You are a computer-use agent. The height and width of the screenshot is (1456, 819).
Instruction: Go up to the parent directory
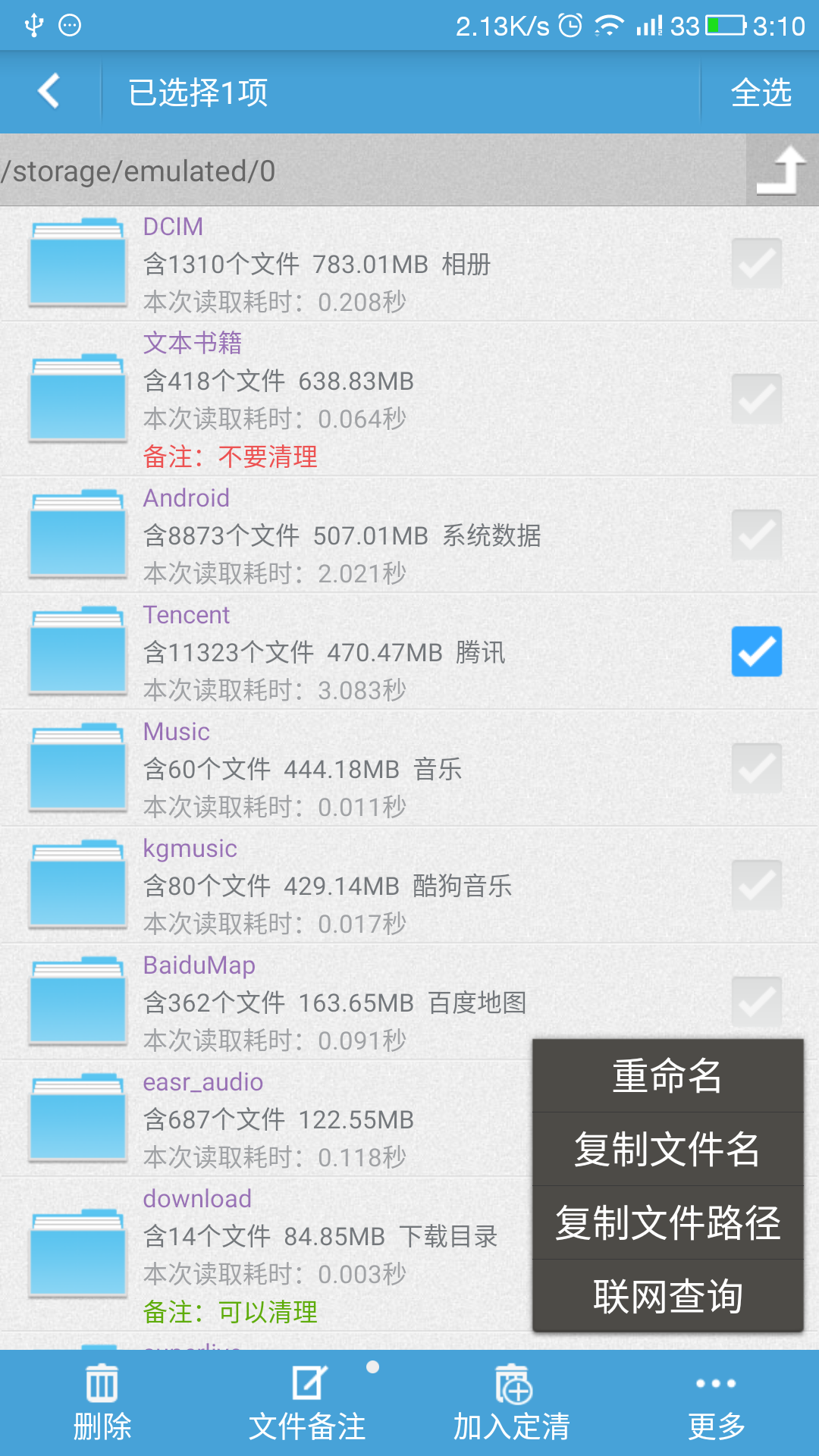pos(782,171)
